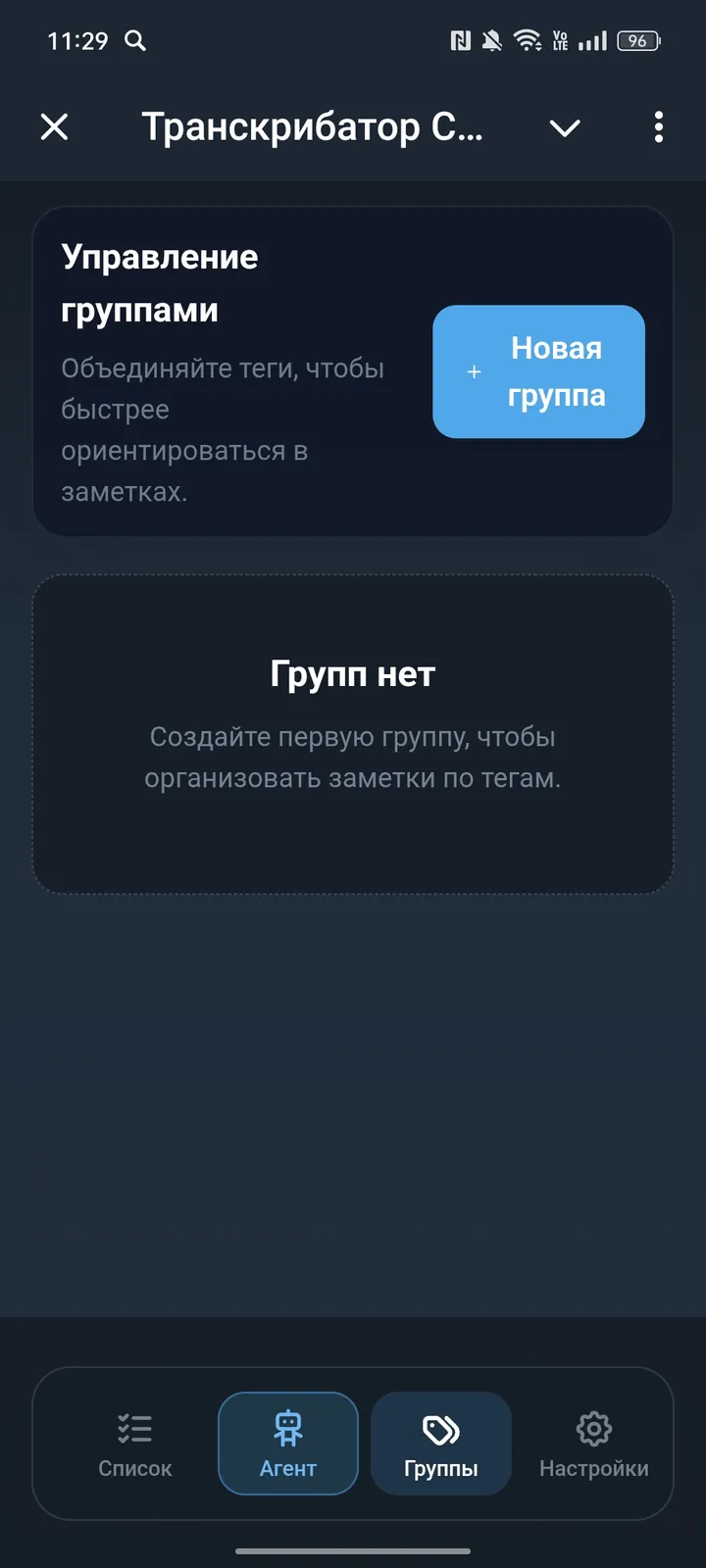706x1568 pixels.
Task: Tap the home gesture bar
Action: [353, 1551]
